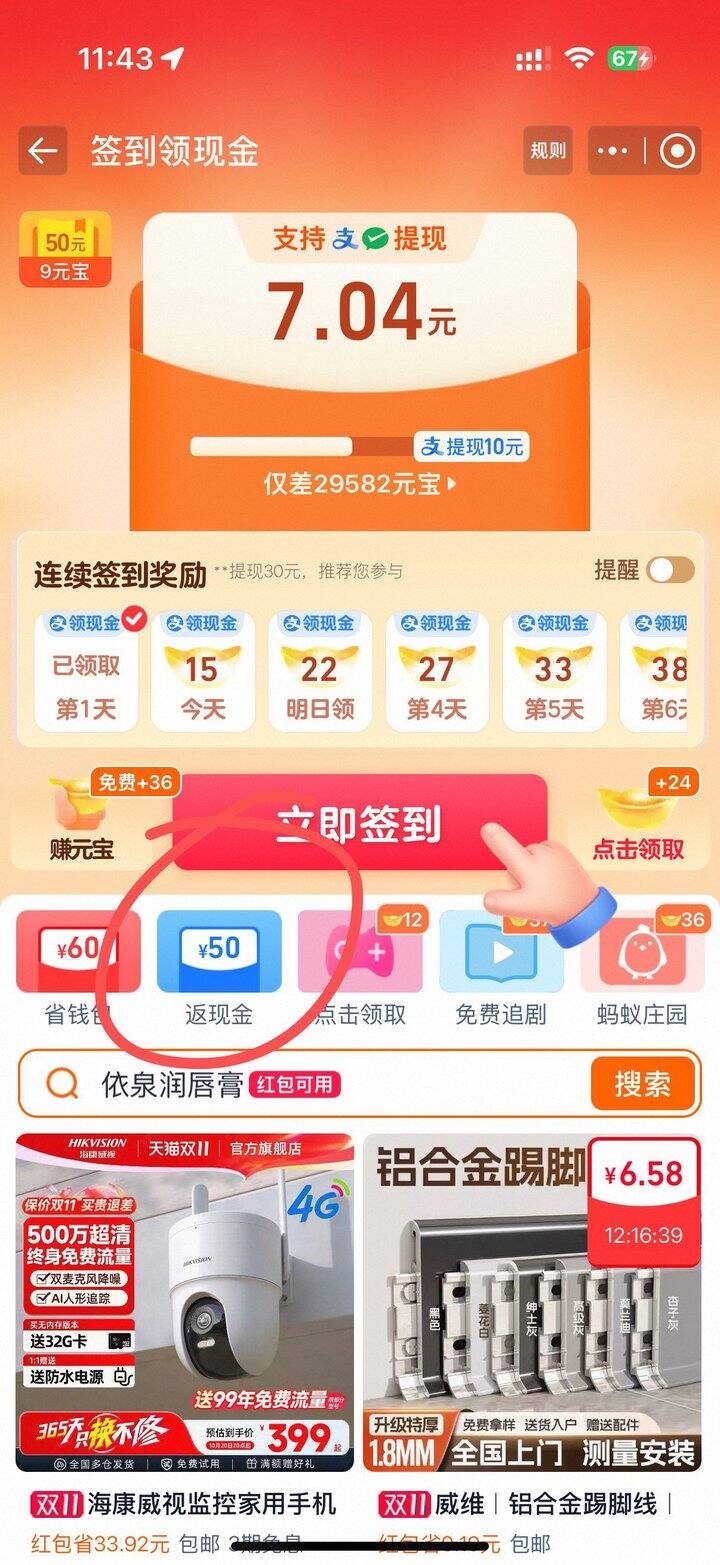Tap the orange 搜索 button

pyautogui.click(x=642, y=1084)
